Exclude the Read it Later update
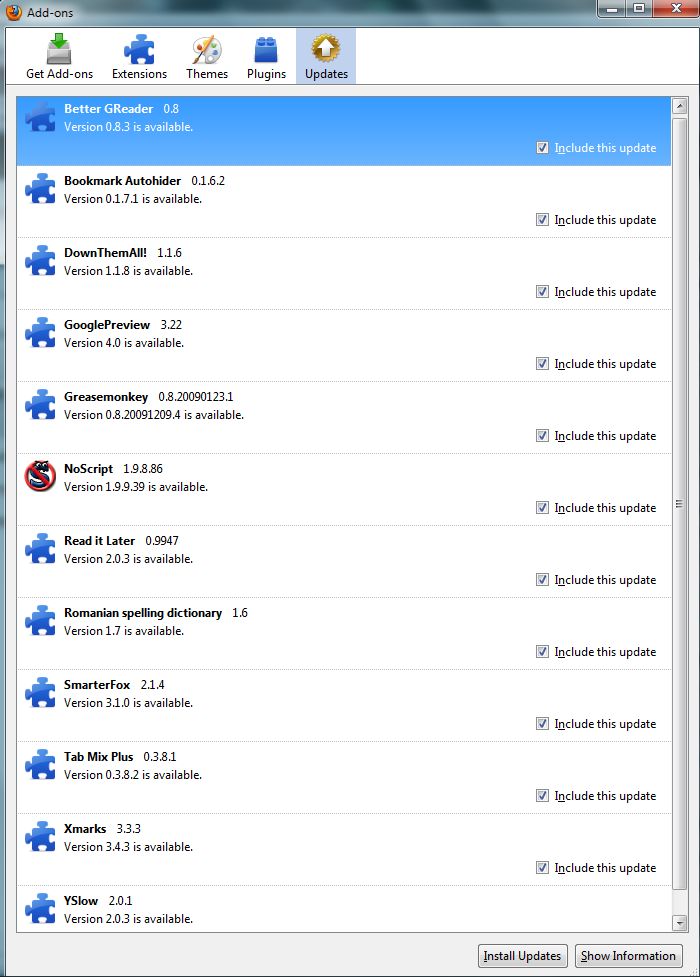Image resolution: width=700 pixels, height=977 pixels. pyautogui.click(x=542, y=580)
